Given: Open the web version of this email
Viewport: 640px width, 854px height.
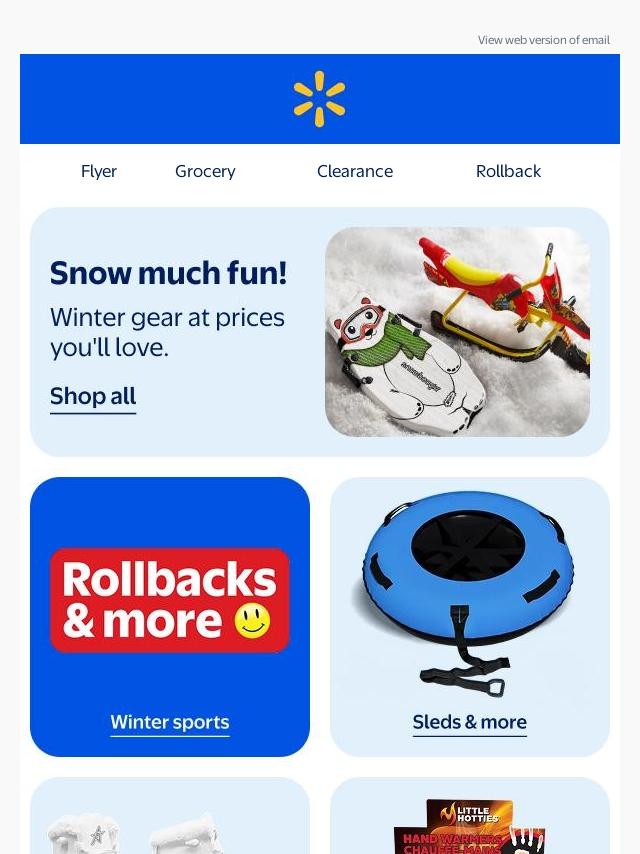Looking at the screenshot, I should coord(543,40).
